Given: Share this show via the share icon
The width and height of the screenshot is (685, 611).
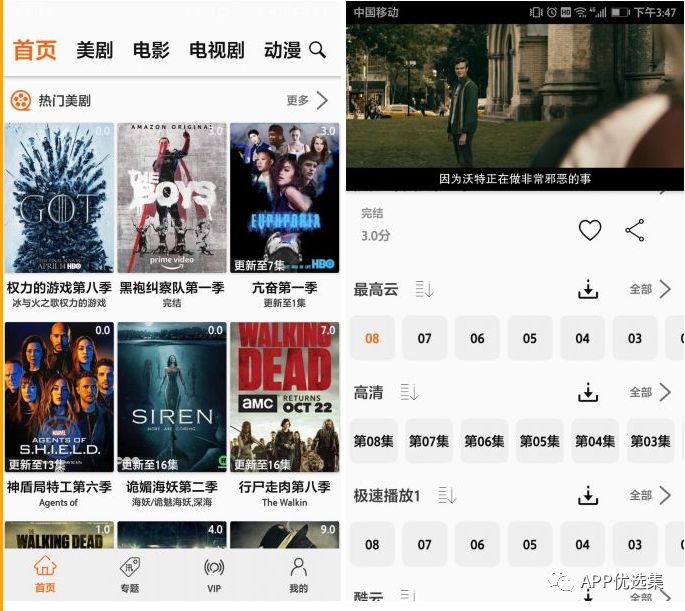Looking at the screenshot, I should click(x=635, y=230).
